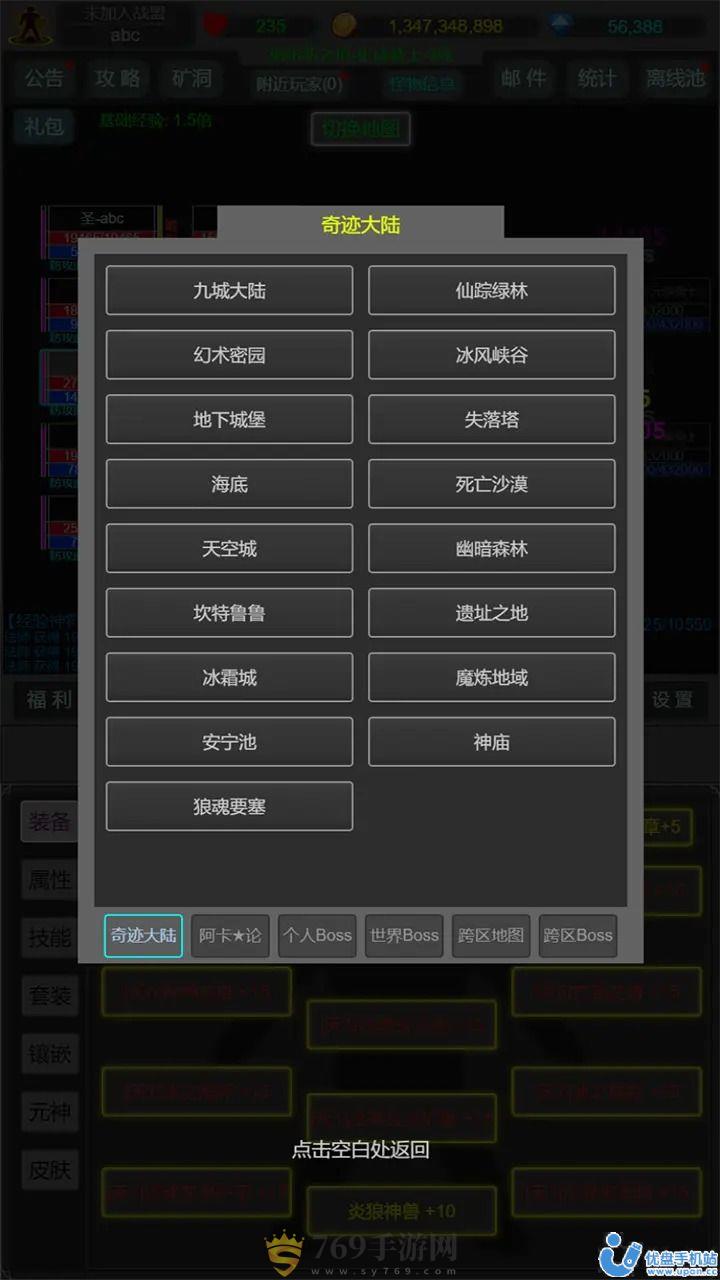720x1280 pixels.
Task: Choose 魔炼地域
Action: pos(491,678)
